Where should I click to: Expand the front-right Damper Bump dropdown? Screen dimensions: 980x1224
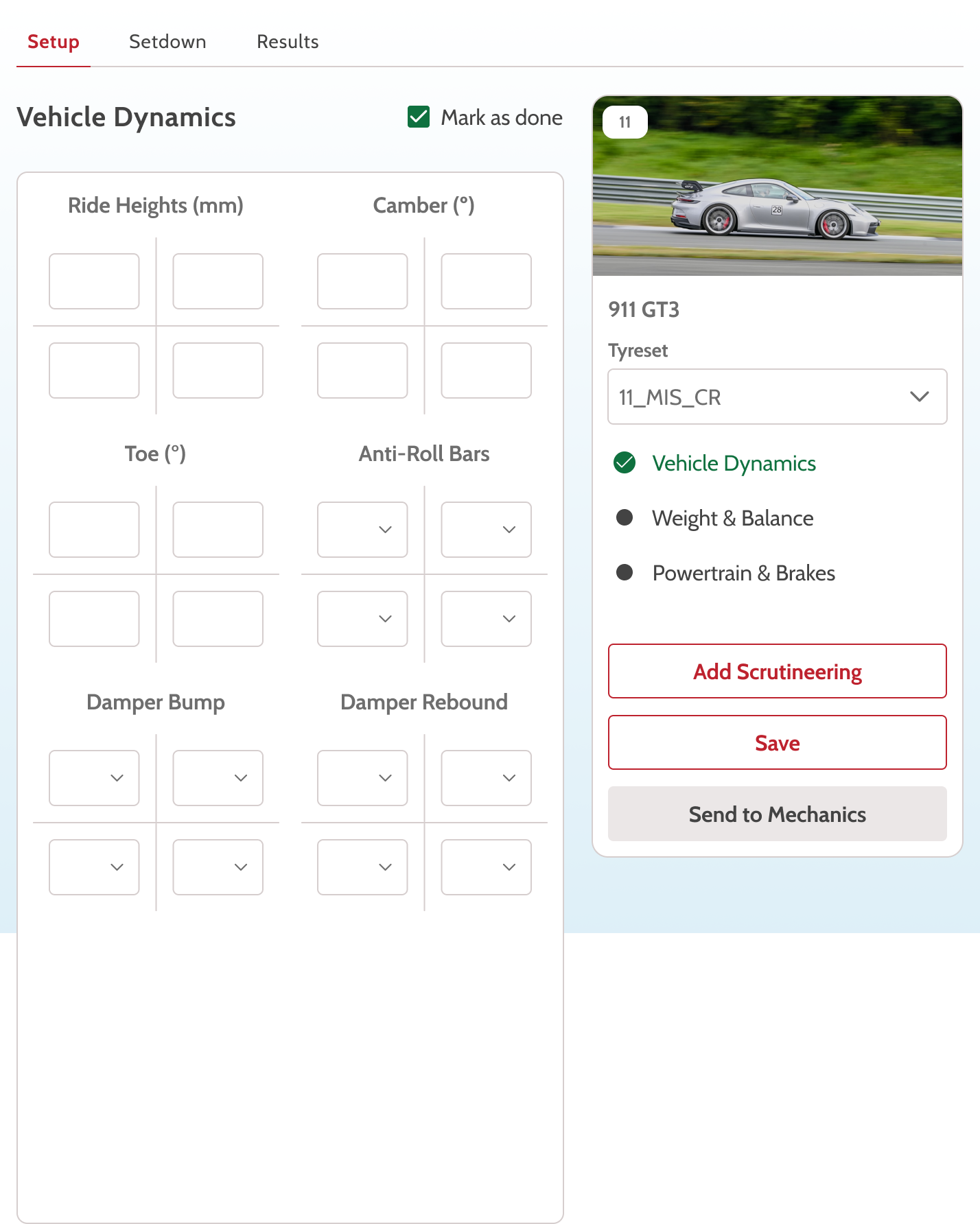click(218, 778)
